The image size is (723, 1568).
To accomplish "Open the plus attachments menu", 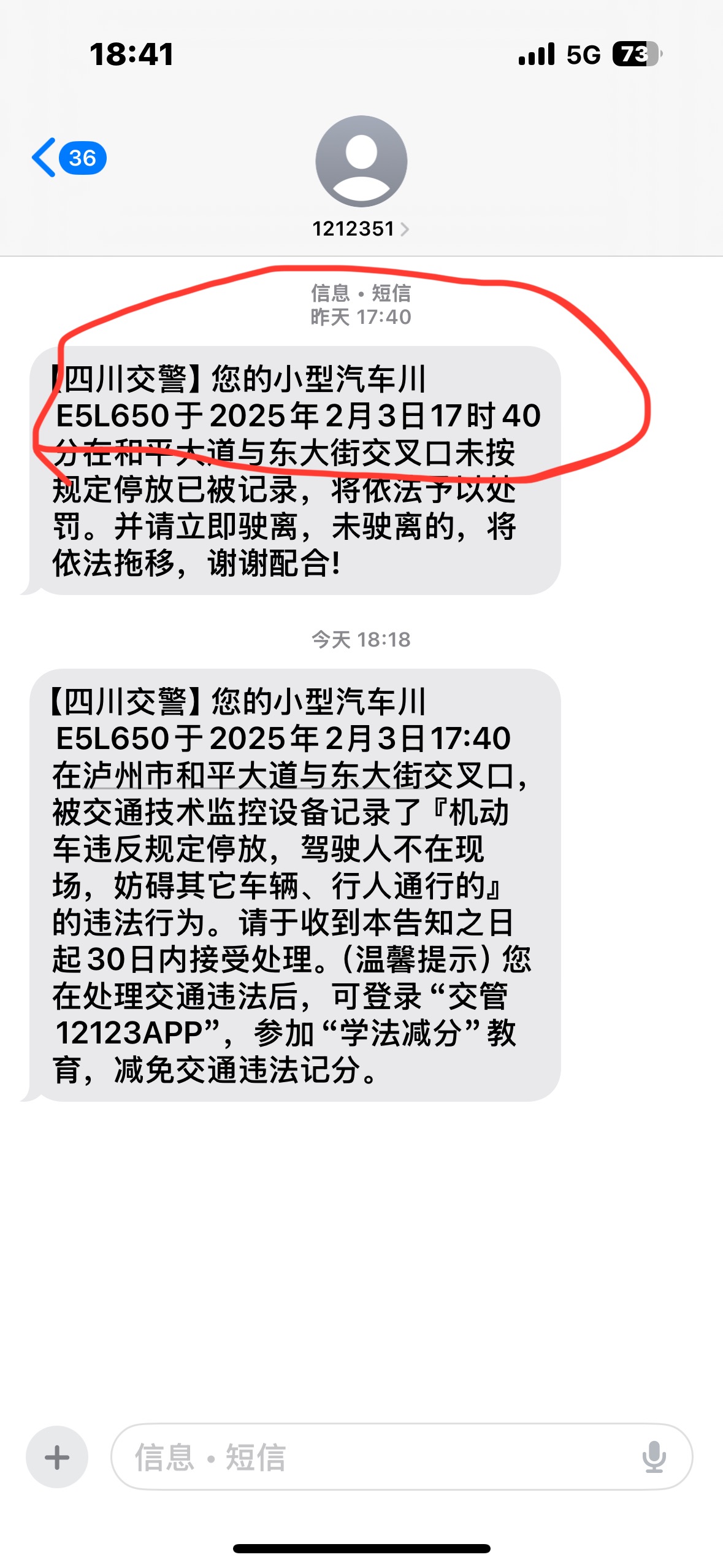I will [x=57, y=1457].
